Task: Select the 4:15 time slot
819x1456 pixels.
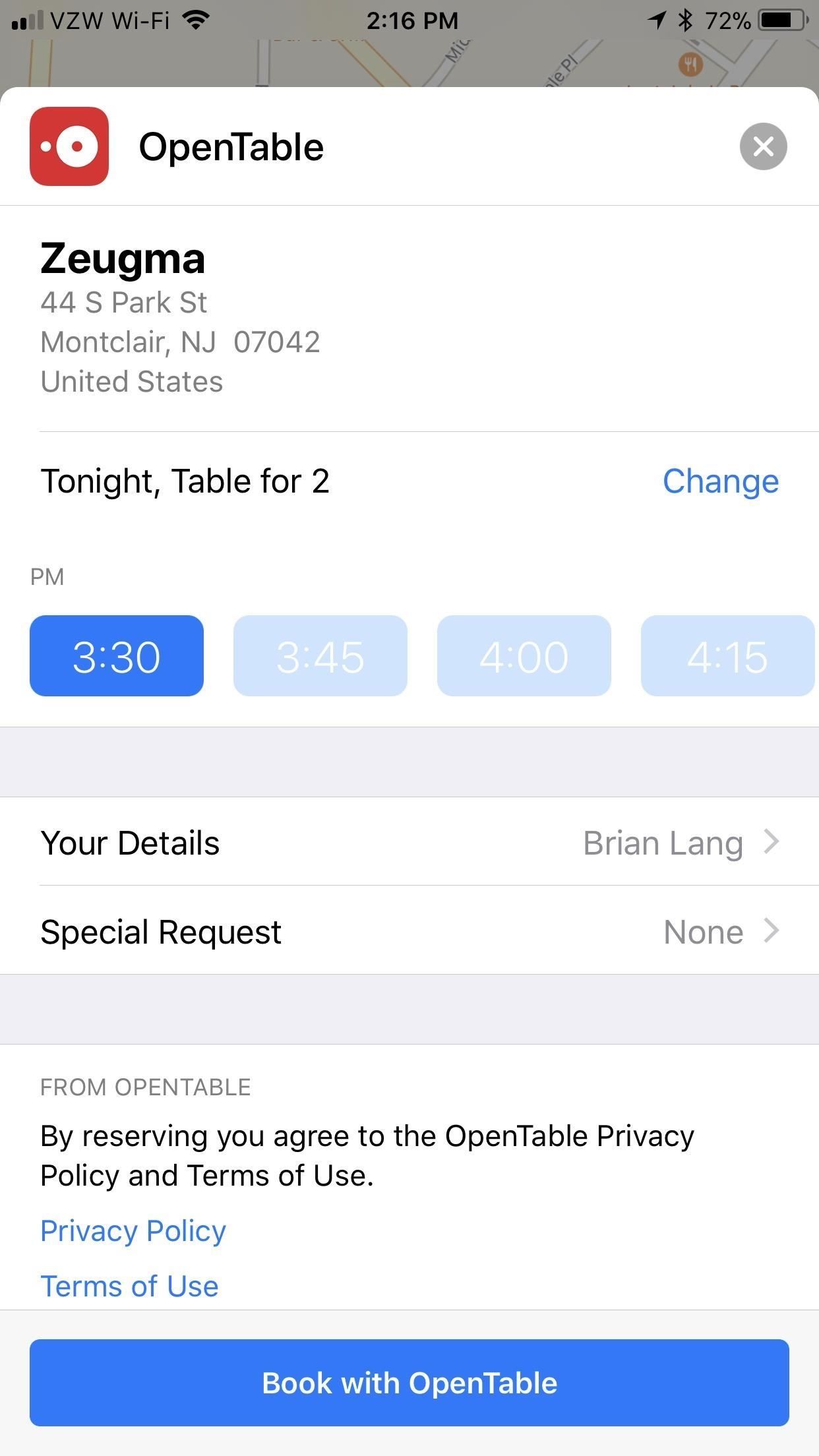Action: [x=727, y=656]
